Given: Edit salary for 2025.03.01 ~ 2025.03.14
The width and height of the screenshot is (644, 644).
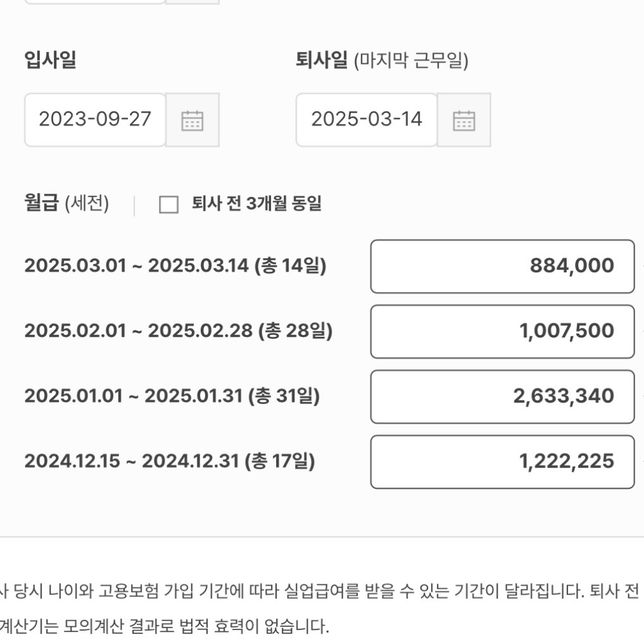Looking at the screenshot, I should (502, 266).
